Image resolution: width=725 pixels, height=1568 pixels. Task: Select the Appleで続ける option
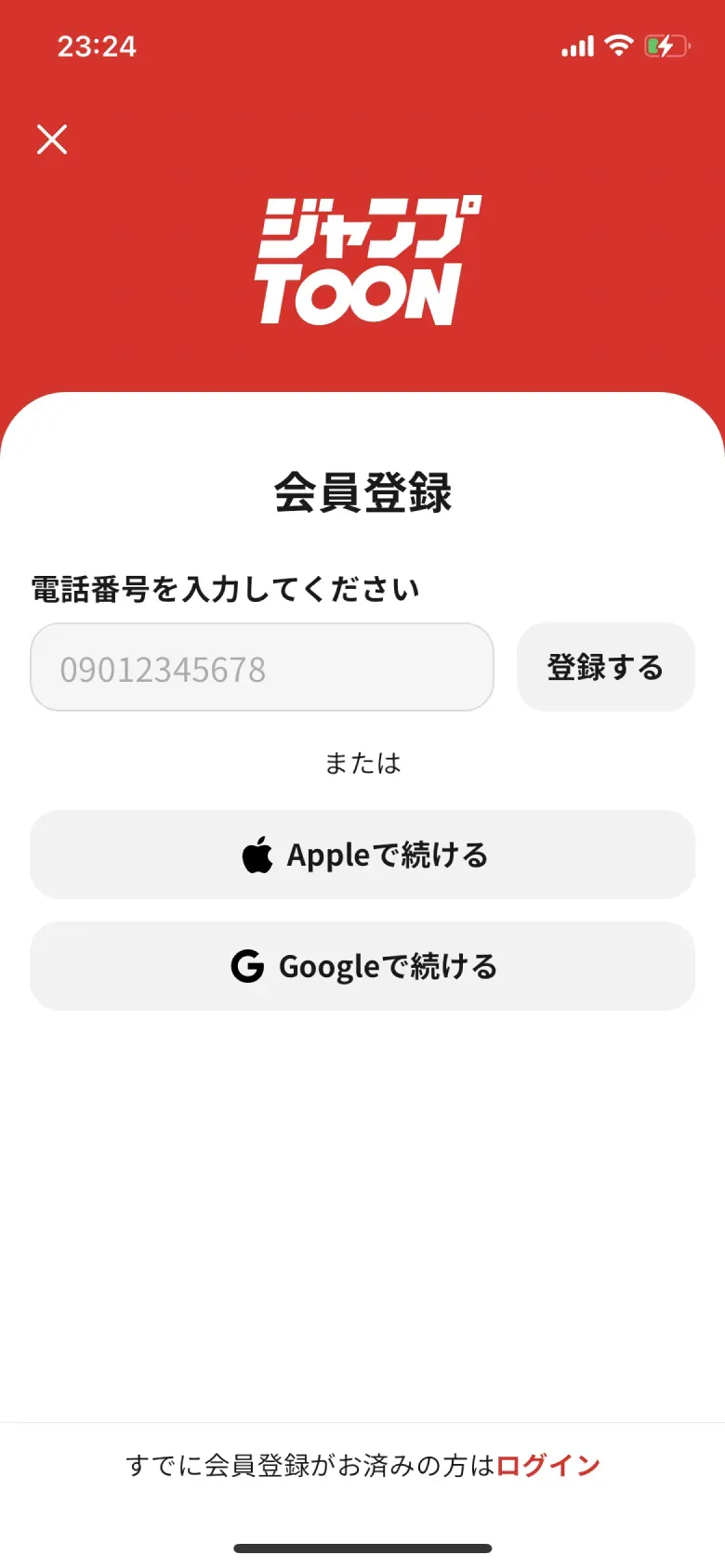(362, 854)
